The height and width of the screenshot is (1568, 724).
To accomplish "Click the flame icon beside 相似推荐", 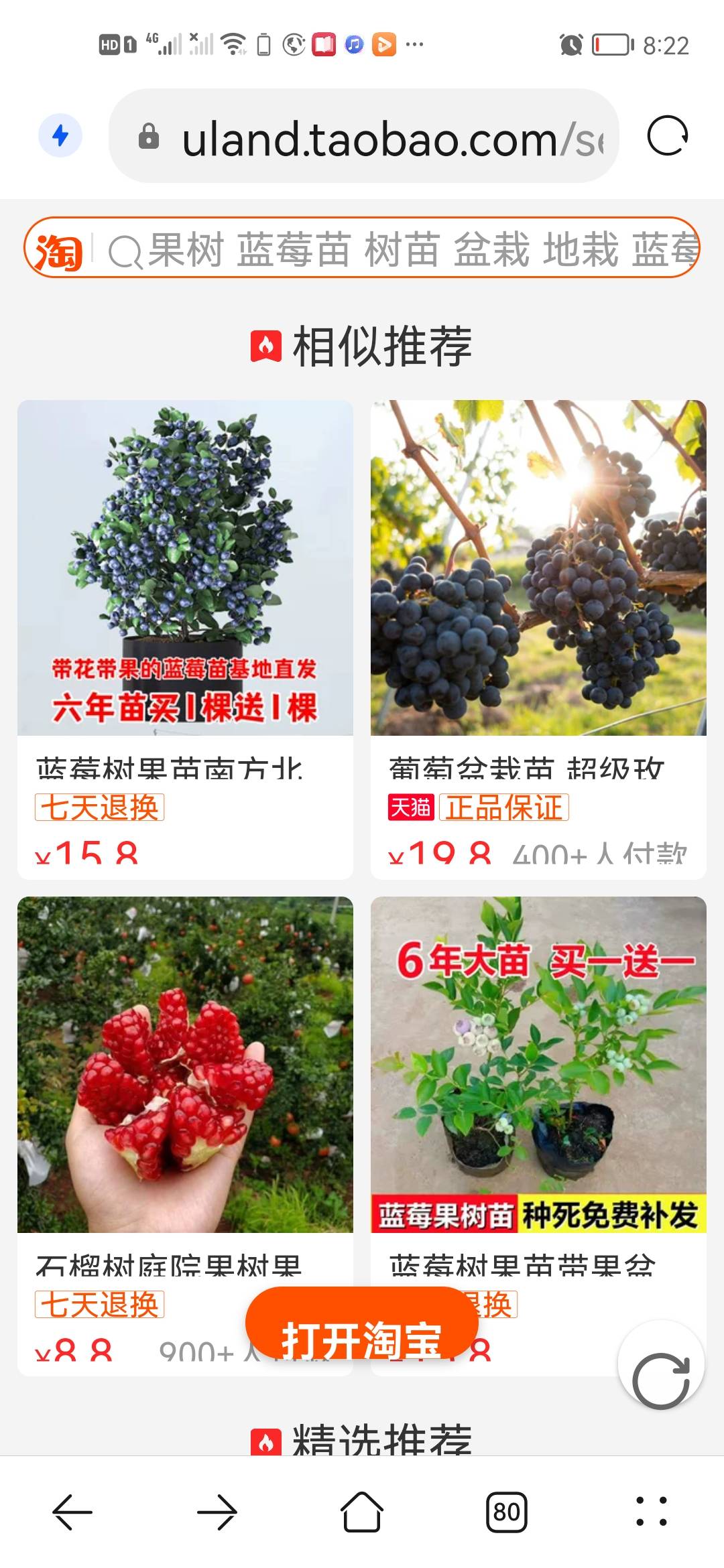I will click(265, 344).
